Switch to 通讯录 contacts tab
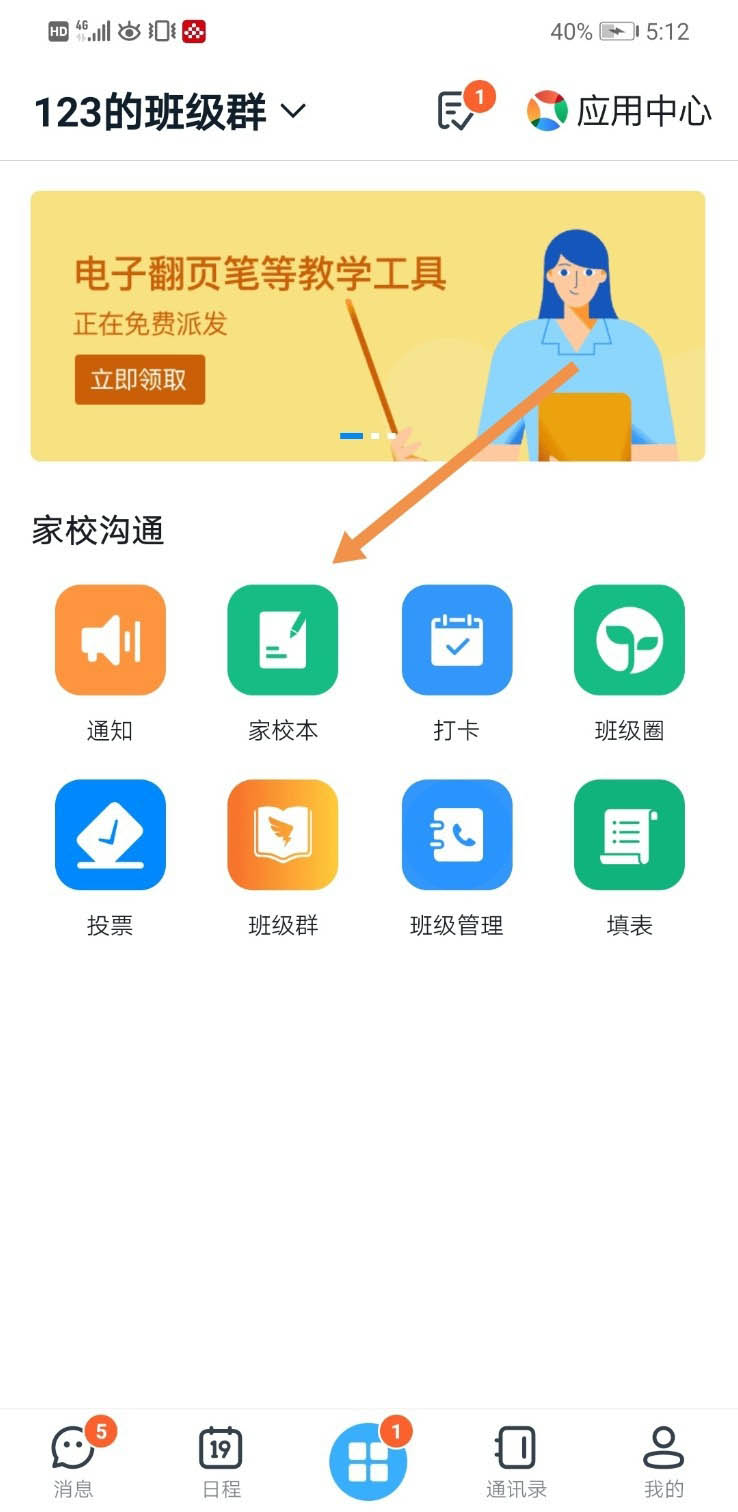 point(516,1460)
